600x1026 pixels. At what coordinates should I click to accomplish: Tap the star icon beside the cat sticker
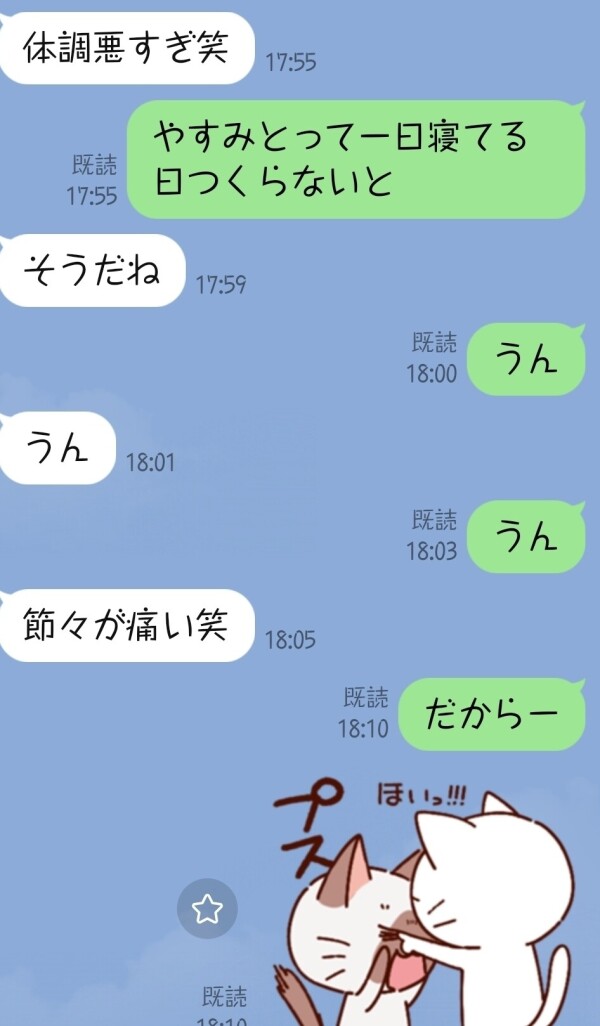(x=207, y=908)
